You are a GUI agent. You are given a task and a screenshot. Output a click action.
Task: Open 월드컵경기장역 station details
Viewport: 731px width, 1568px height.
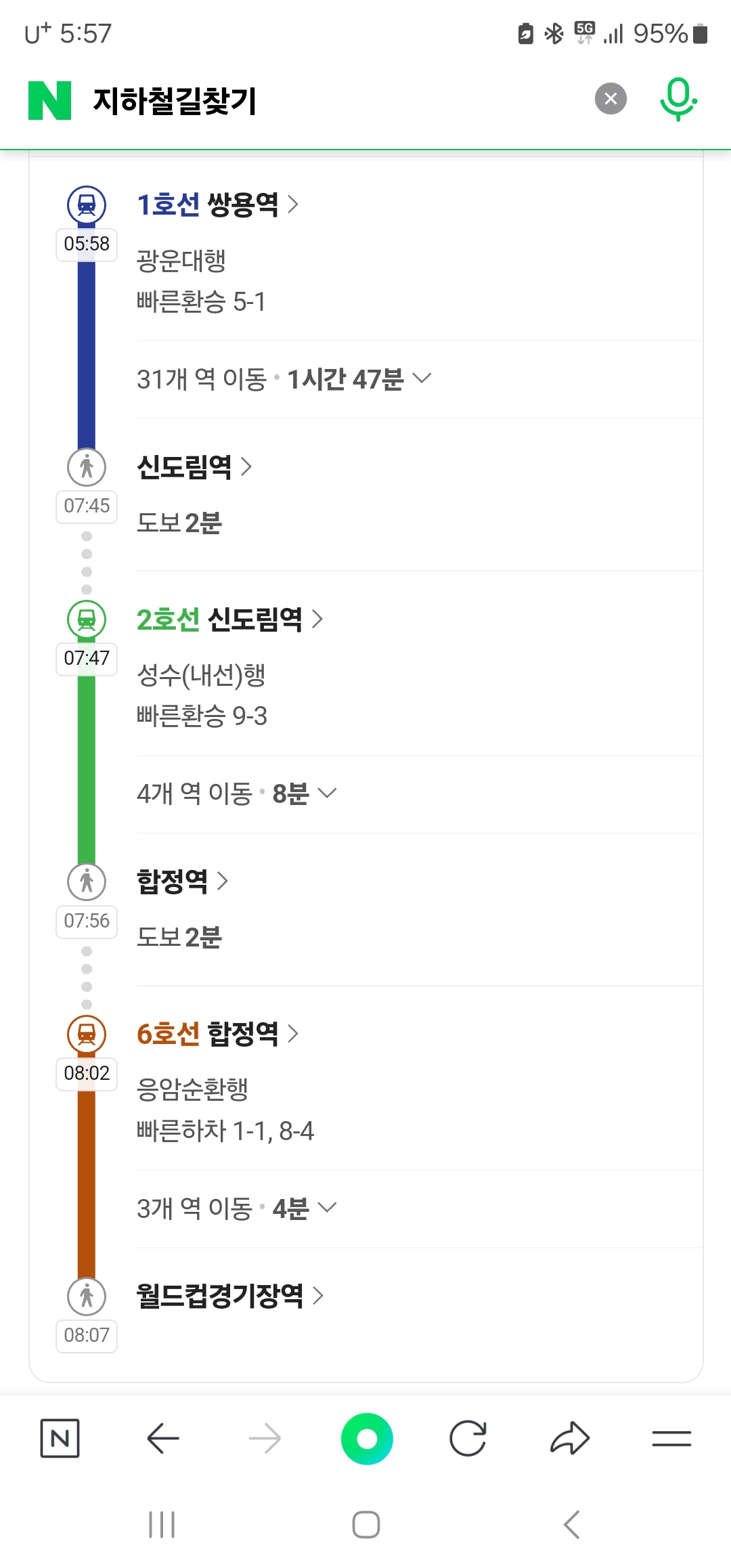click(x=231, y=1296)
